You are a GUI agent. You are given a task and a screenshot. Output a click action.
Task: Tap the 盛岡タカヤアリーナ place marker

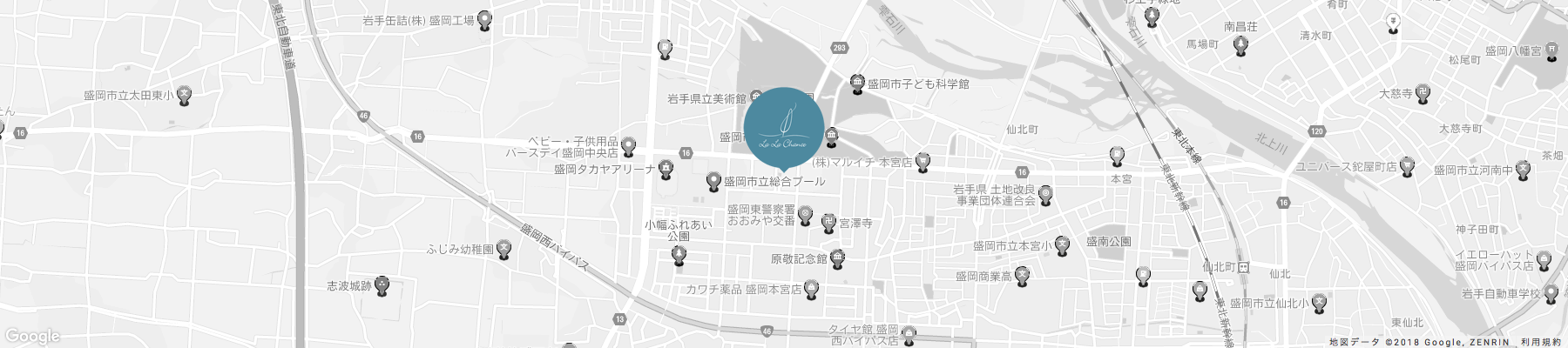[x=666, y=168]
